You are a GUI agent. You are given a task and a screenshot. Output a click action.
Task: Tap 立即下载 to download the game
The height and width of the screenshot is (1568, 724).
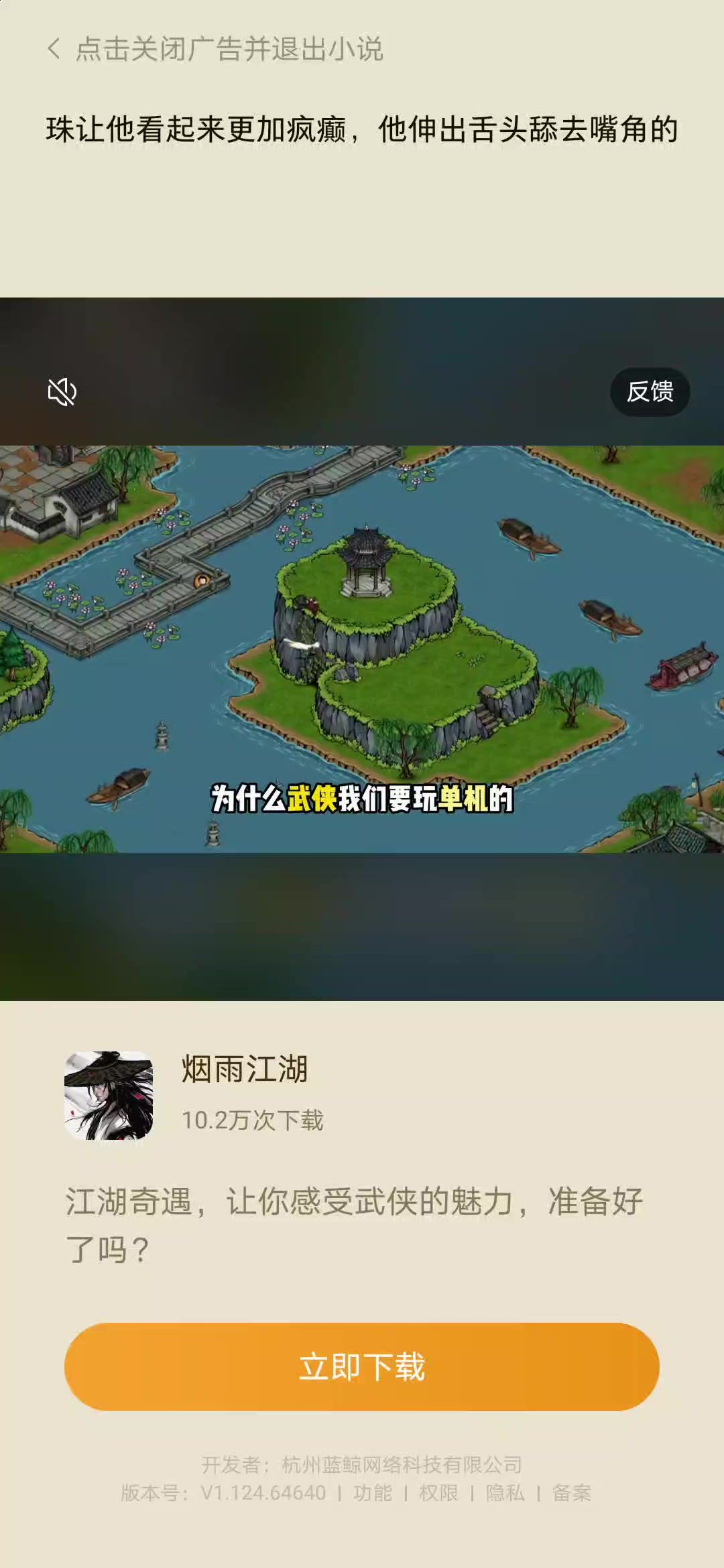362,1366
